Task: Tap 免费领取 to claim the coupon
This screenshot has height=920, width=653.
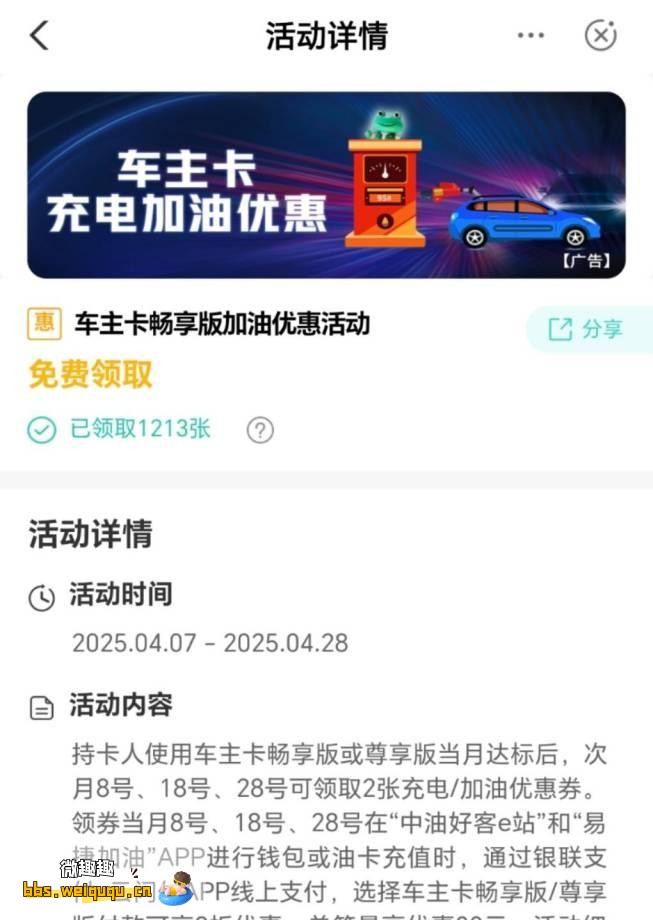Action: coord(91,375)
